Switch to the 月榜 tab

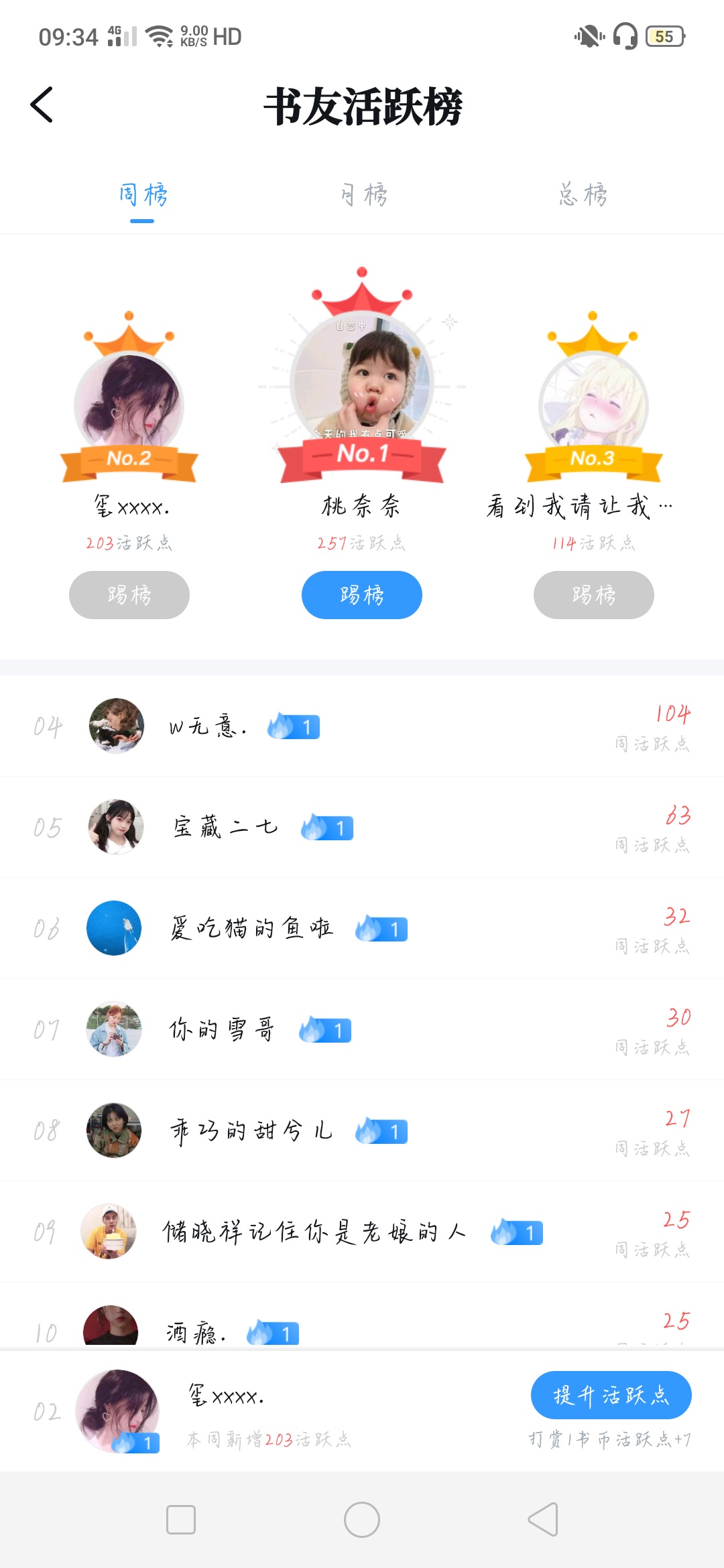pos(363,195)
